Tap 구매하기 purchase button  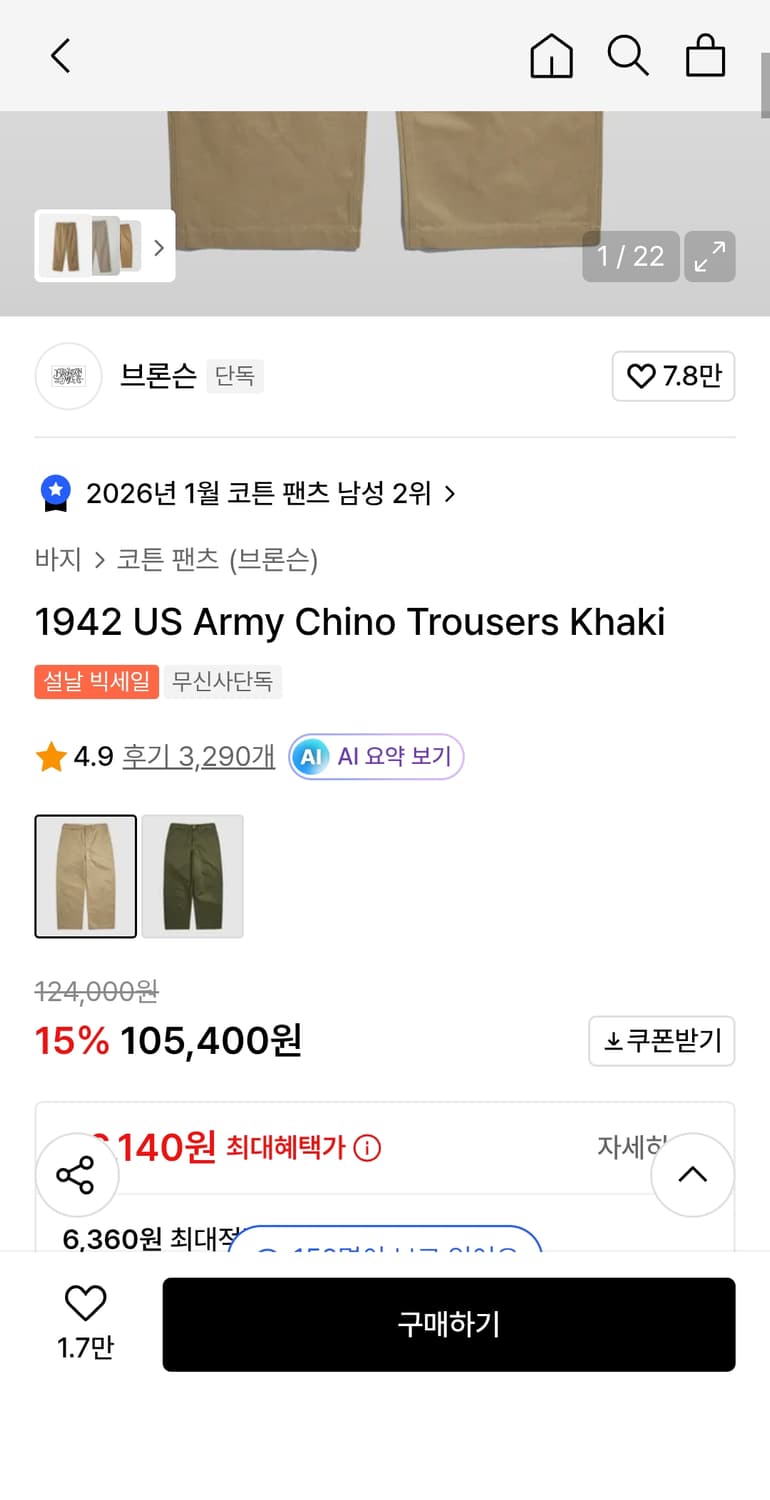pyautogui.click(x=449, y=1324)
